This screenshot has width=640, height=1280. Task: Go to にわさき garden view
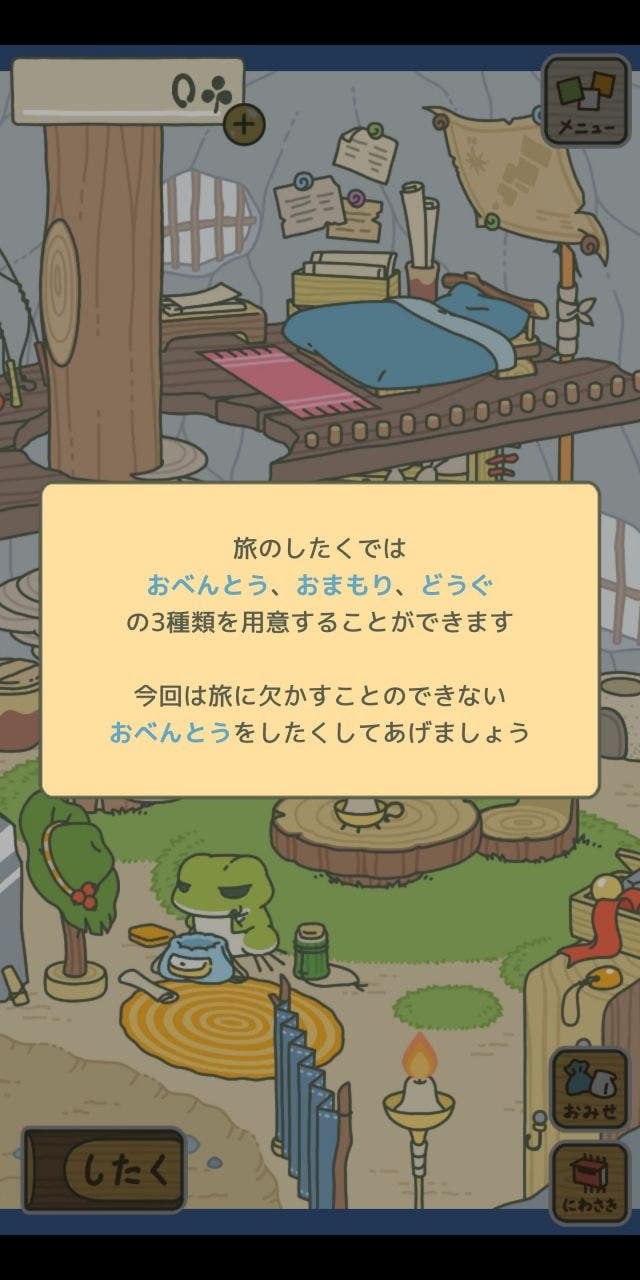589,1182
